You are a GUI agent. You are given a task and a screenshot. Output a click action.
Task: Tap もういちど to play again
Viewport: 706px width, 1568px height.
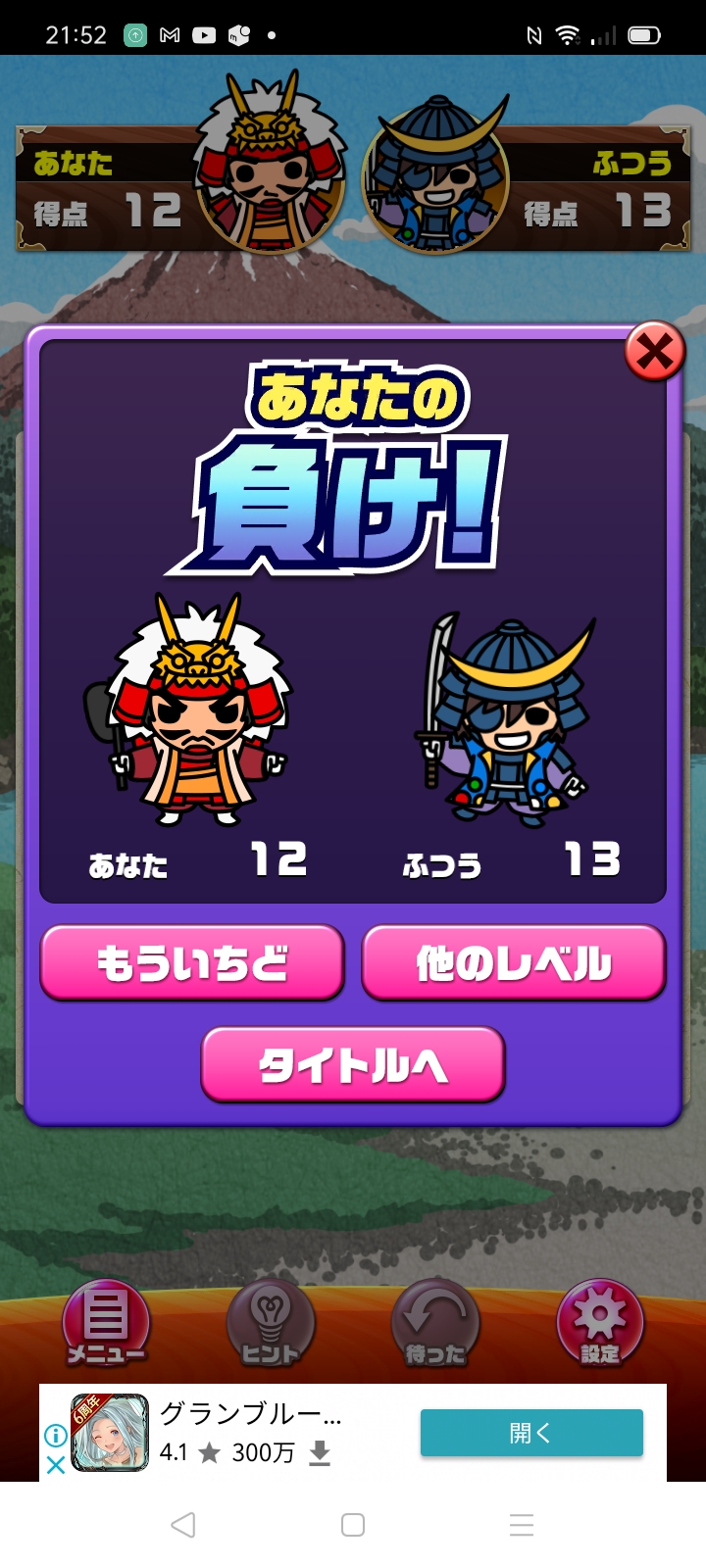point(192,962)
